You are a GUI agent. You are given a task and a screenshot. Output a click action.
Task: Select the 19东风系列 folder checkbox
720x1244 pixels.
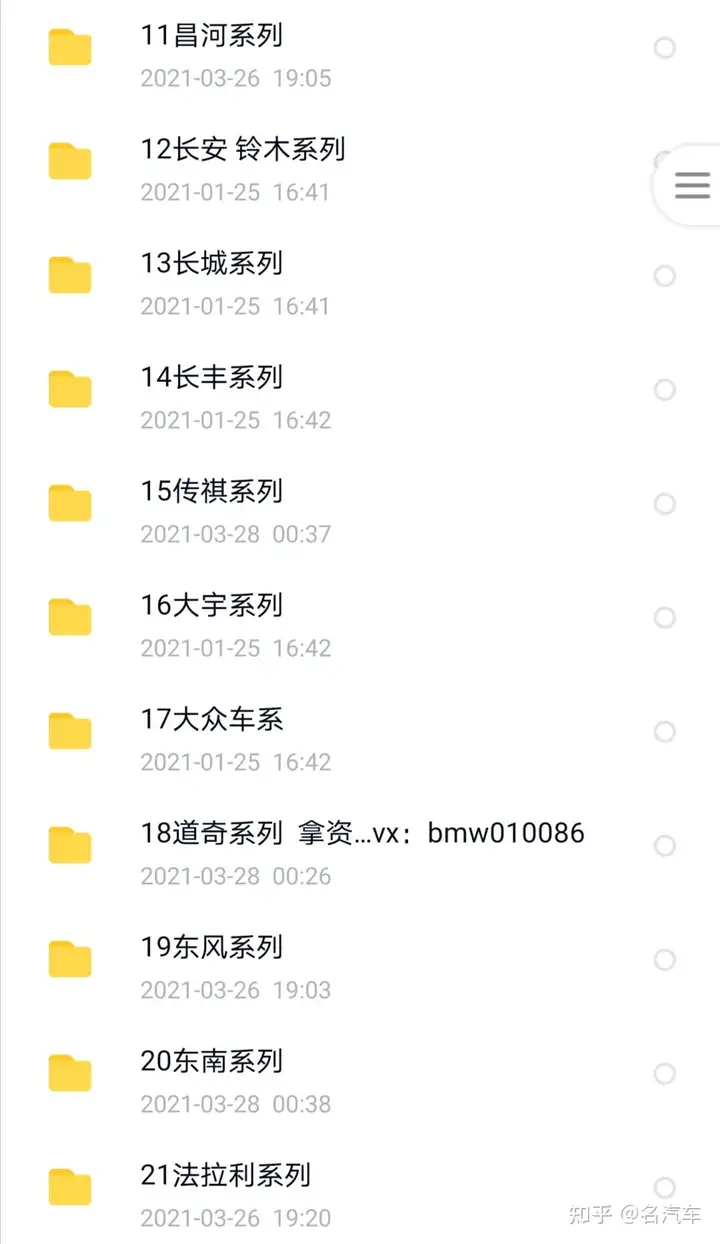tap(665, 960)
